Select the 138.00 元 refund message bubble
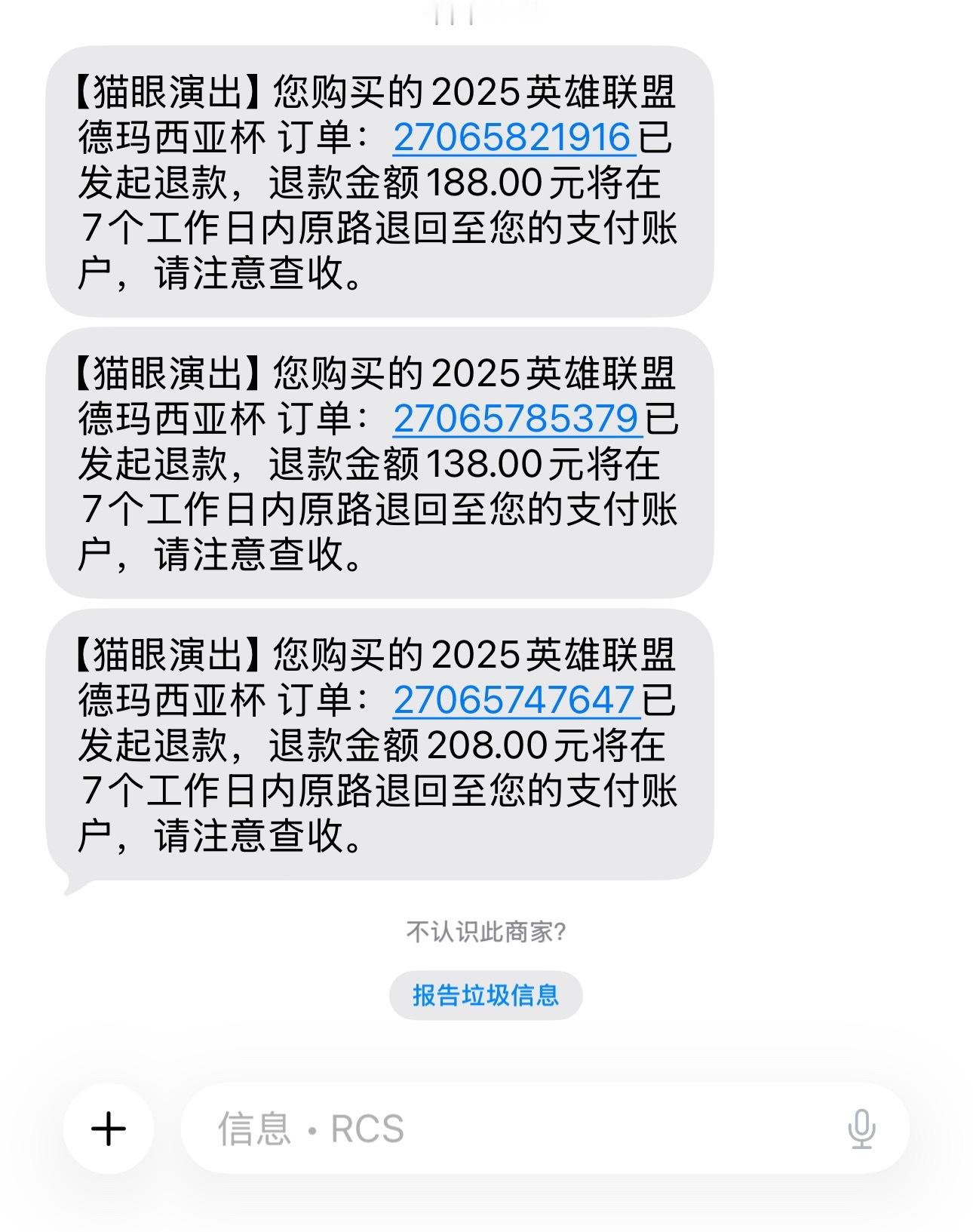The width and height of the screenshot is (973, 1232). [x=377, y=465]
